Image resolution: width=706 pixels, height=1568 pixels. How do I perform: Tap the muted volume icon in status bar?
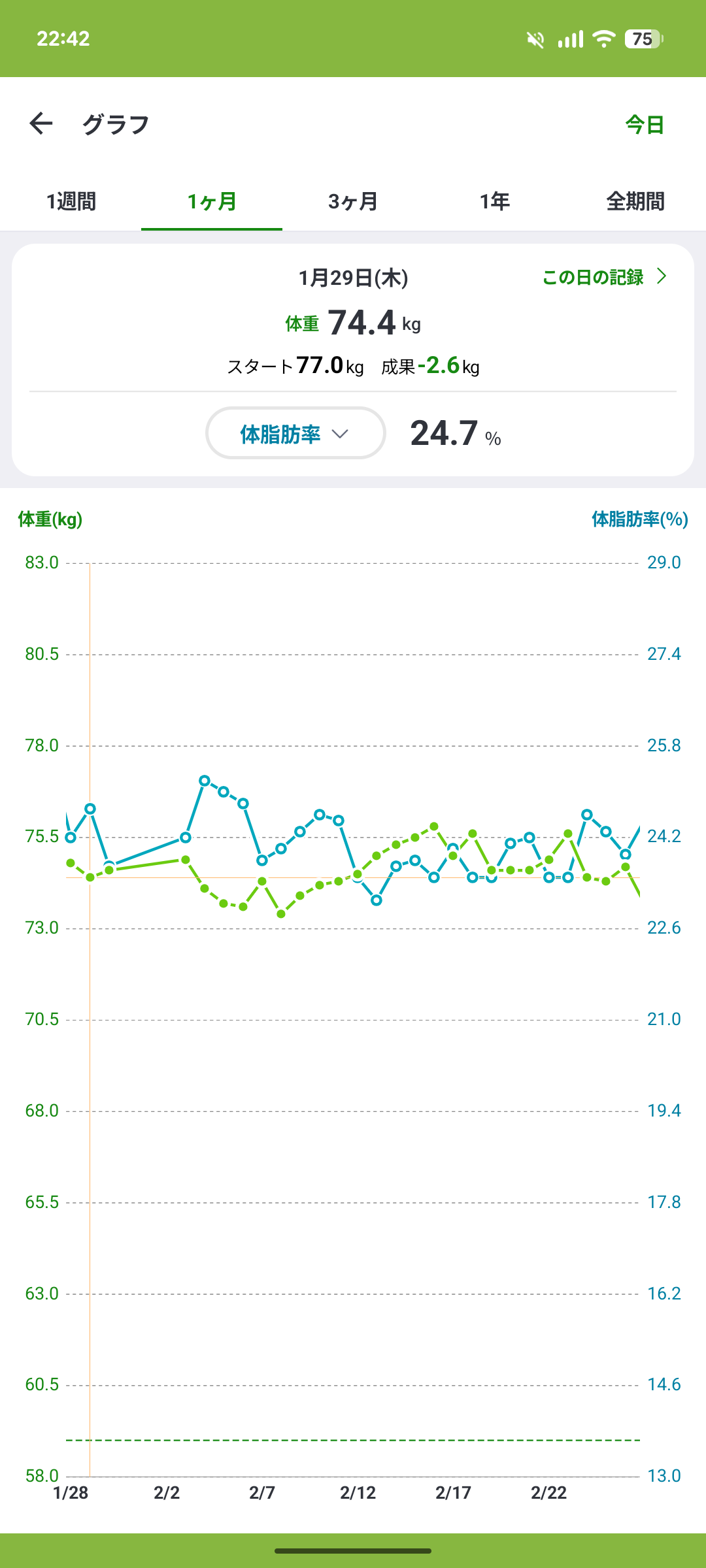point(535,39)
